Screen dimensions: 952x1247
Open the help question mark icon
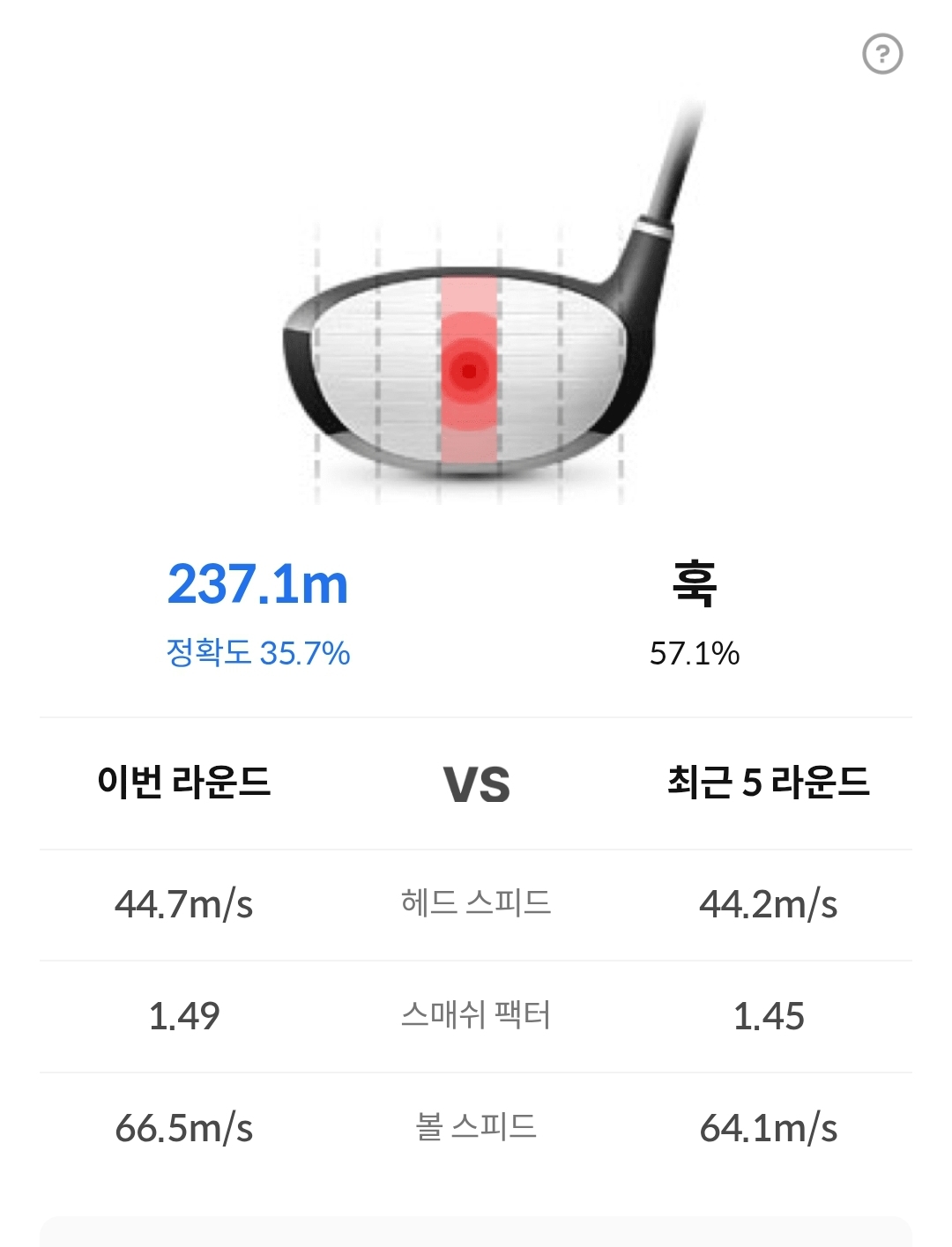point(882,54)
